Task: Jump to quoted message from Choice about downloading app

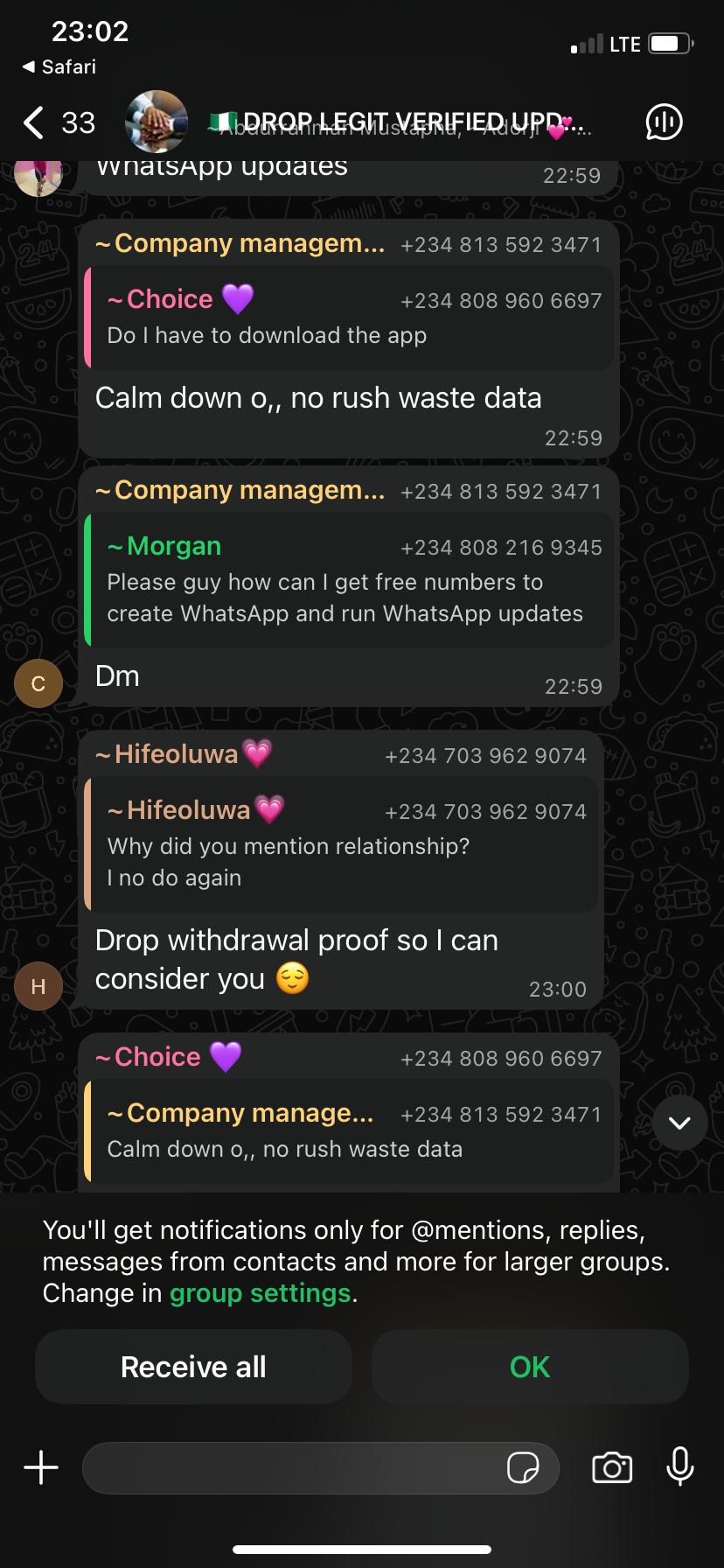Action: coord(348,318)
